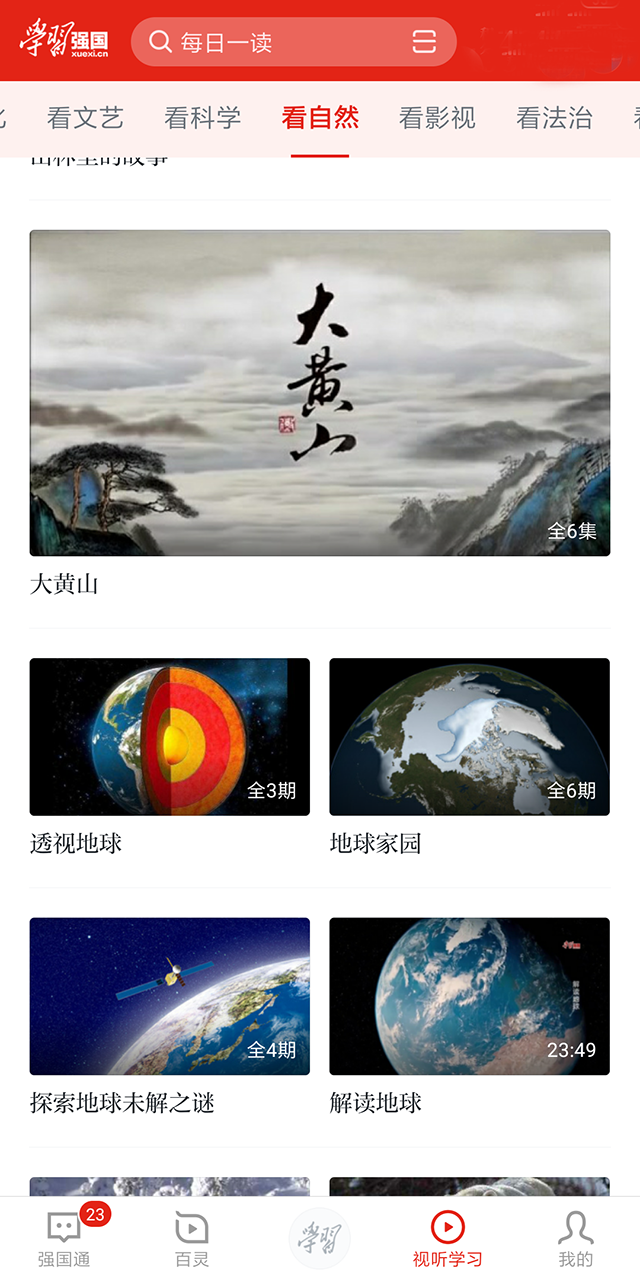Go to 强国通 messages tab

point(64,1238)
